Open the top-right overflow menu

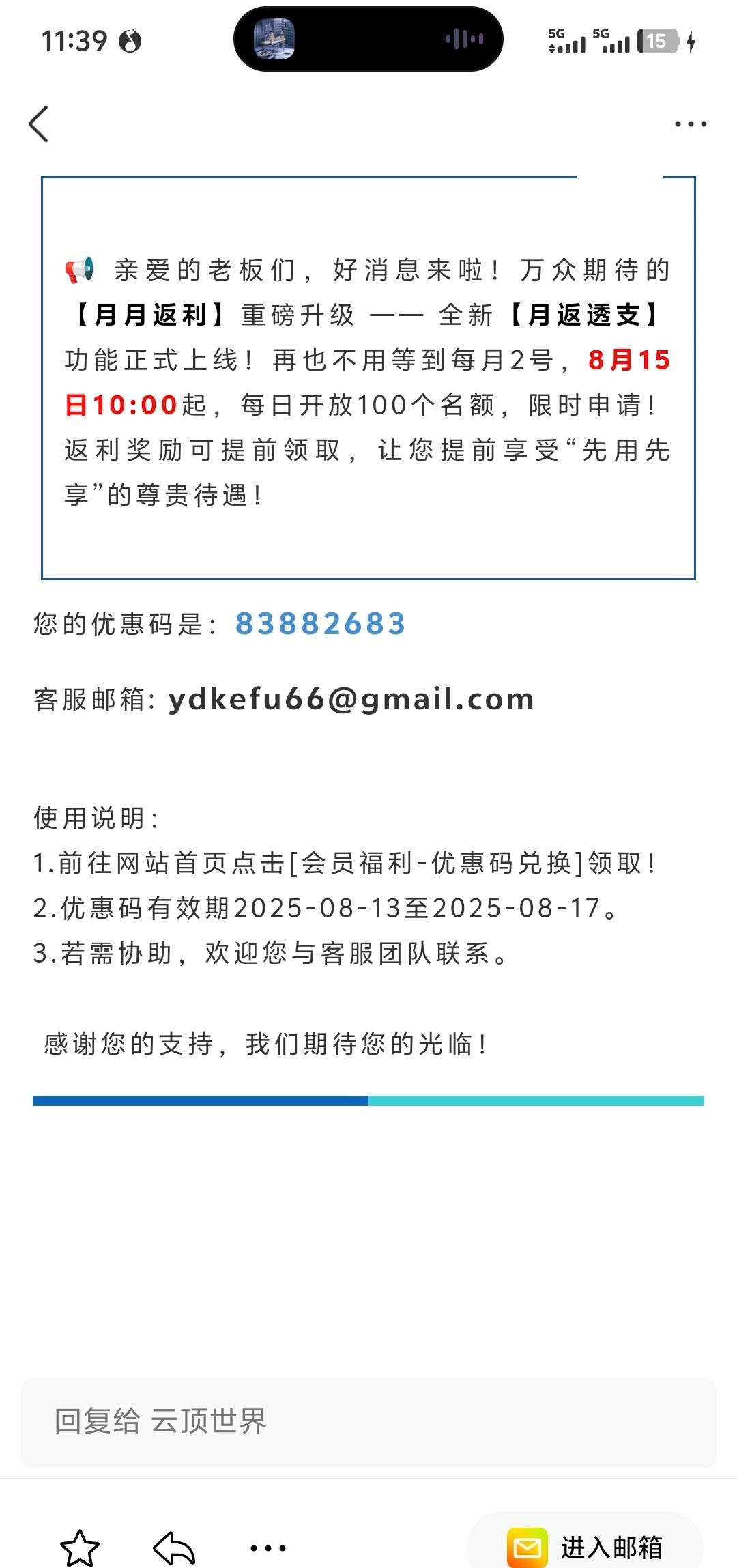point(690,124)
